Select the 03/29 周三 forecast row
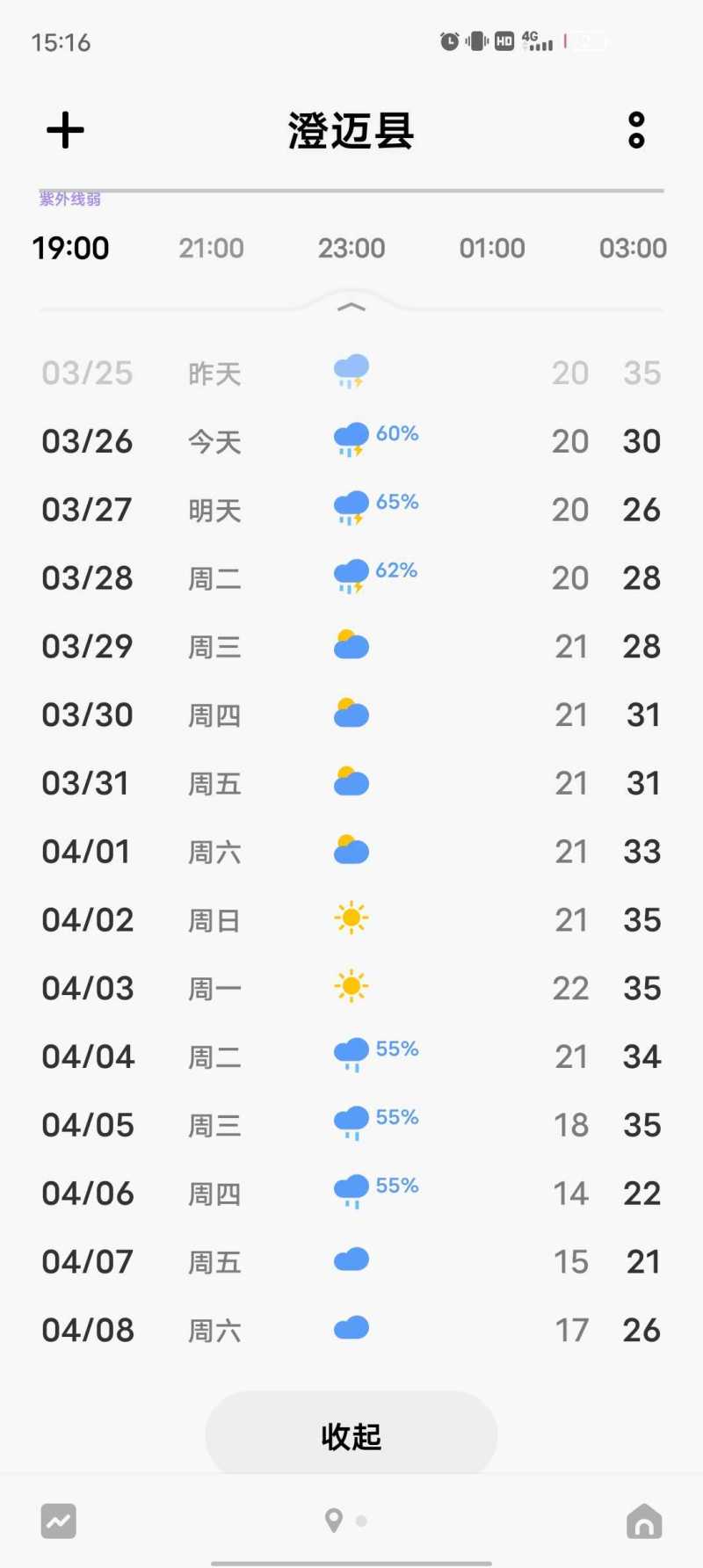 [351, 647]
